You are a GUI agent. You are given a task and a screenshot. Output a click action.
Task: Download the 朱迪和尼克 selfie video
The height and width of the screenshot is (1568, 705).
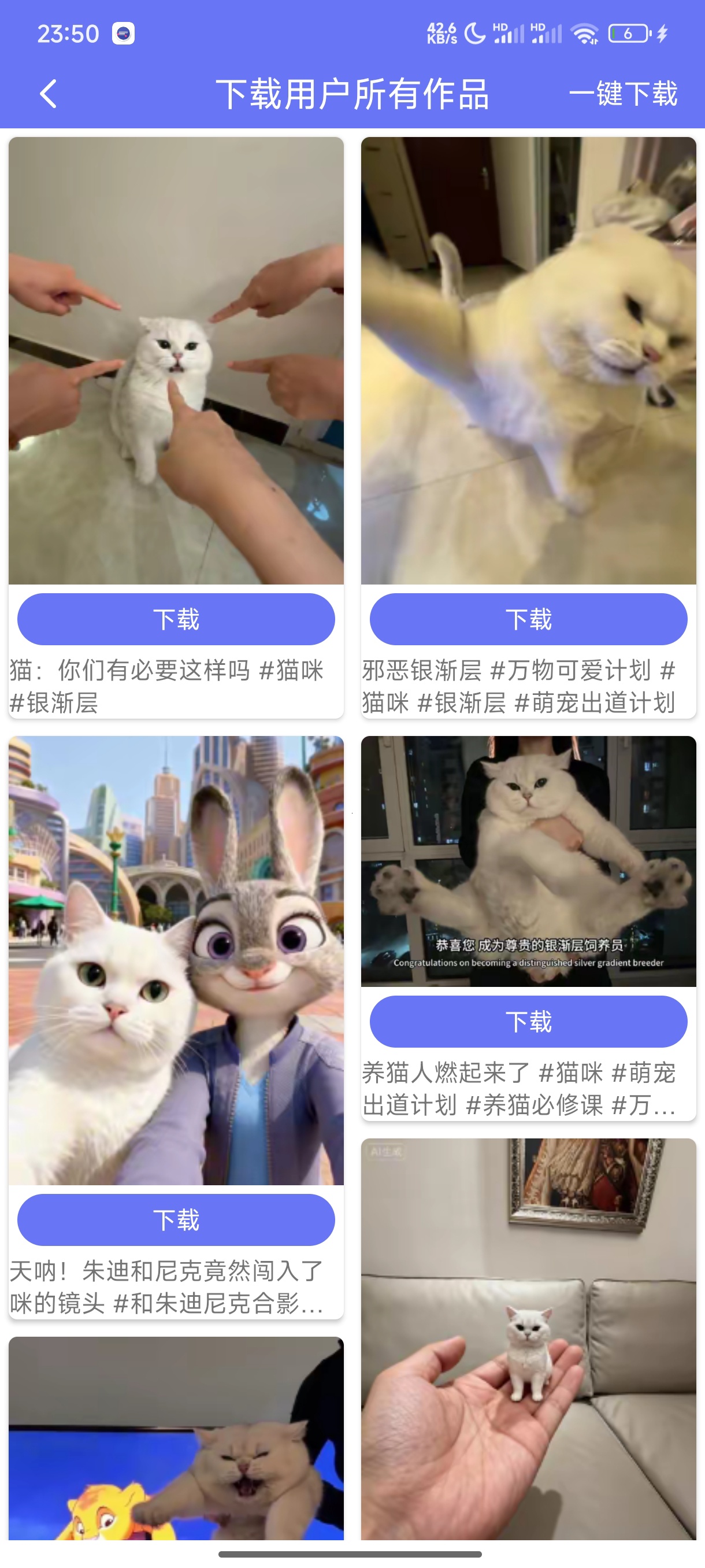(x=176, y=1219)
